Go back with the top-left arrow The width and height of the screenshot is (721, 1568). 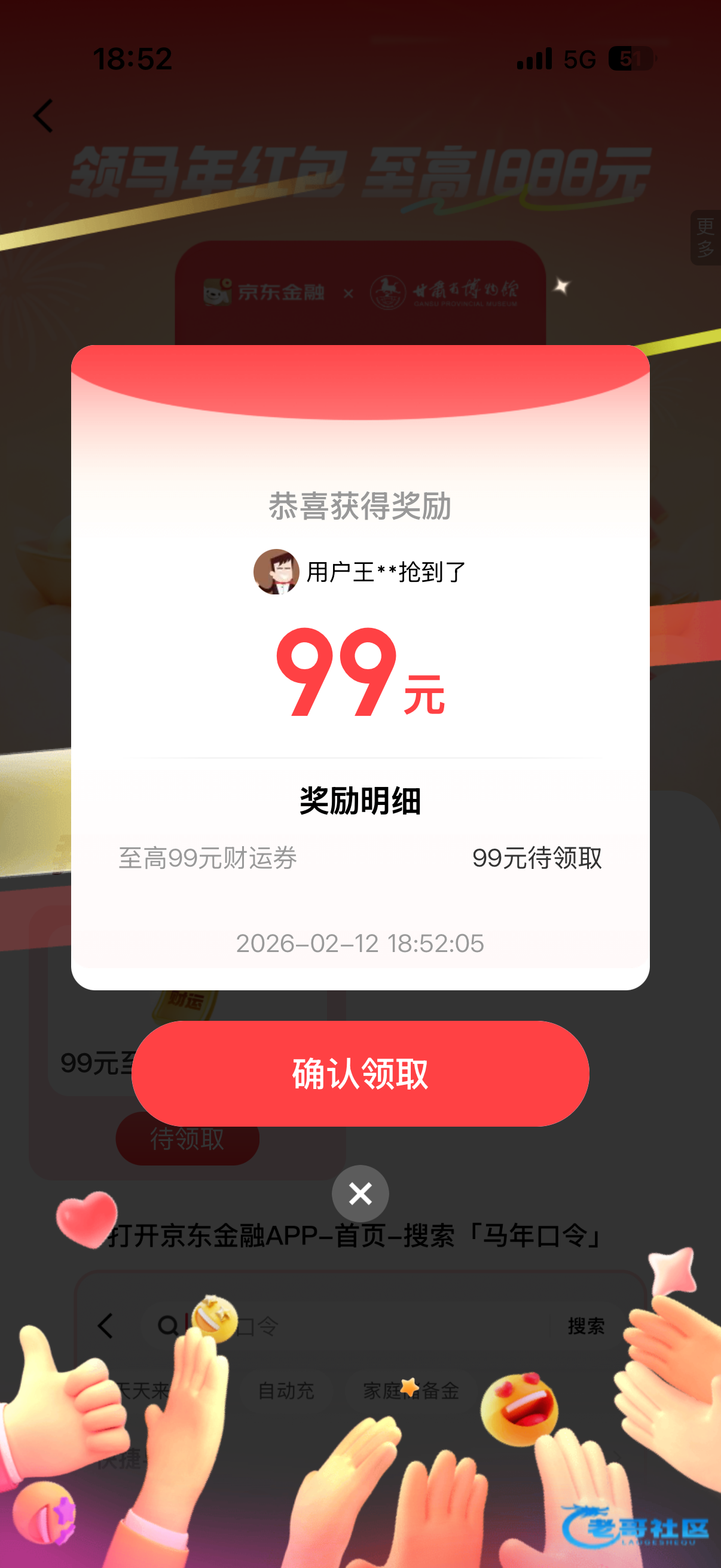(x=44, y=115)
